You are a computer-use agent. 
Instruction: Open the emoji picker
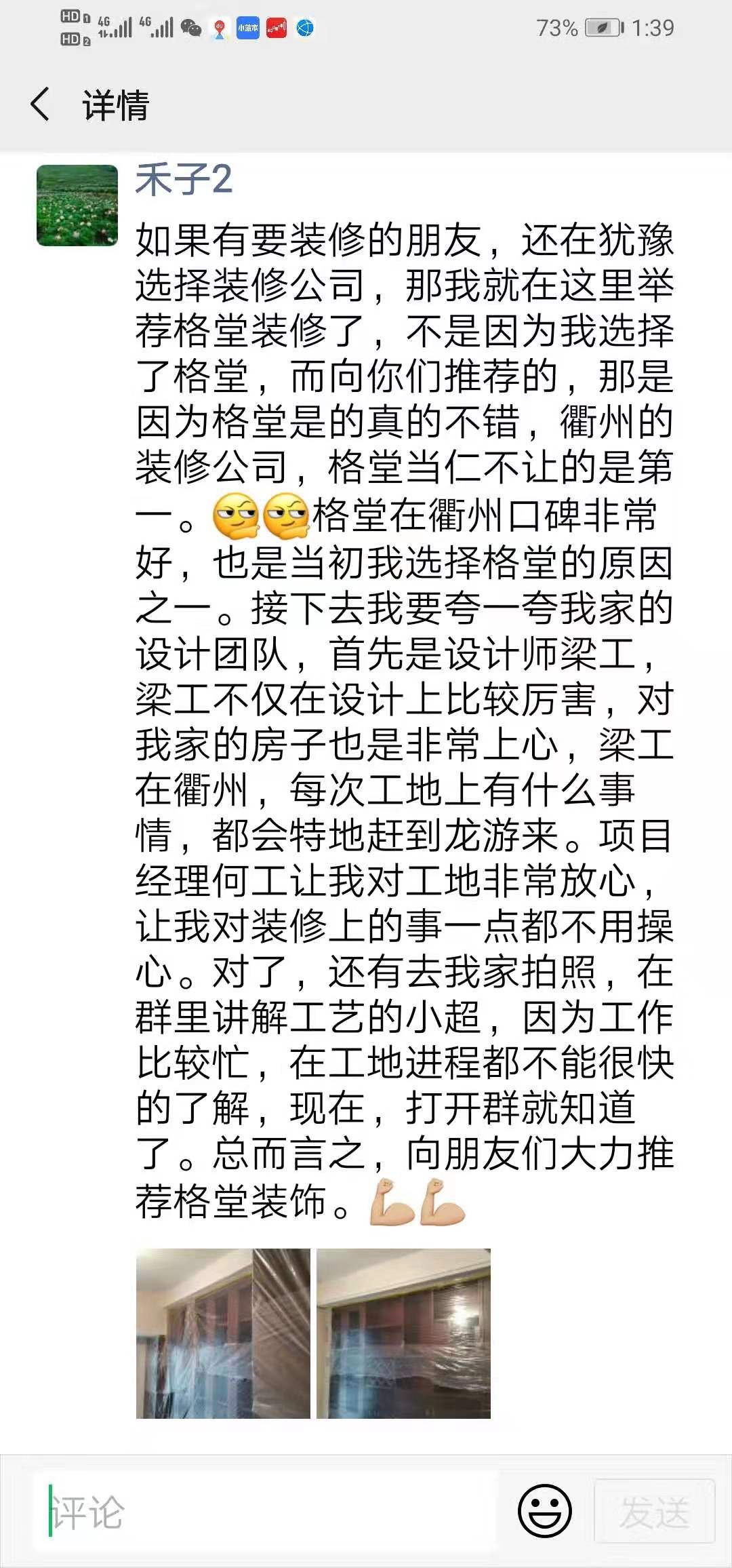pos(544,1511)
